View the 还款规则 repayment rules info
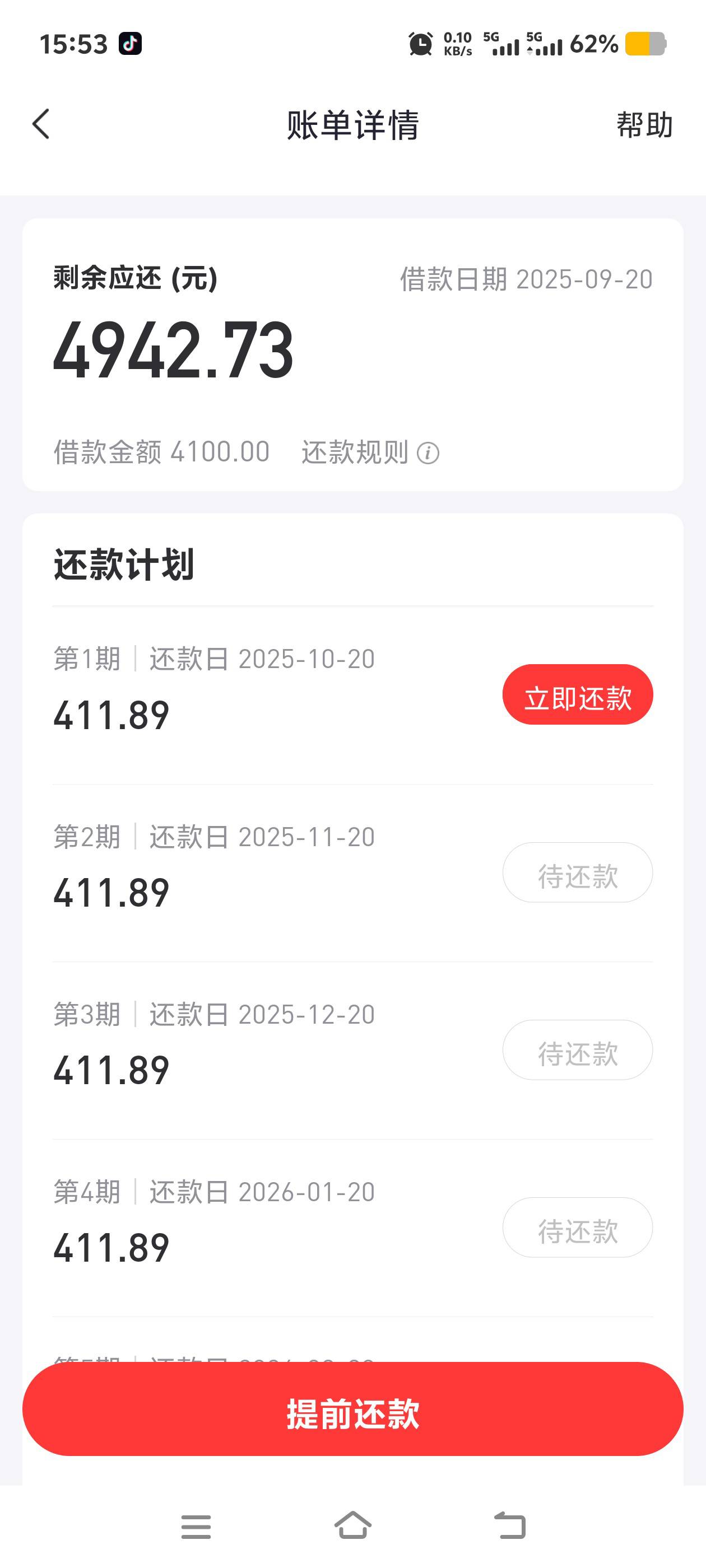706x1568 pixels. tap(370, 452)
